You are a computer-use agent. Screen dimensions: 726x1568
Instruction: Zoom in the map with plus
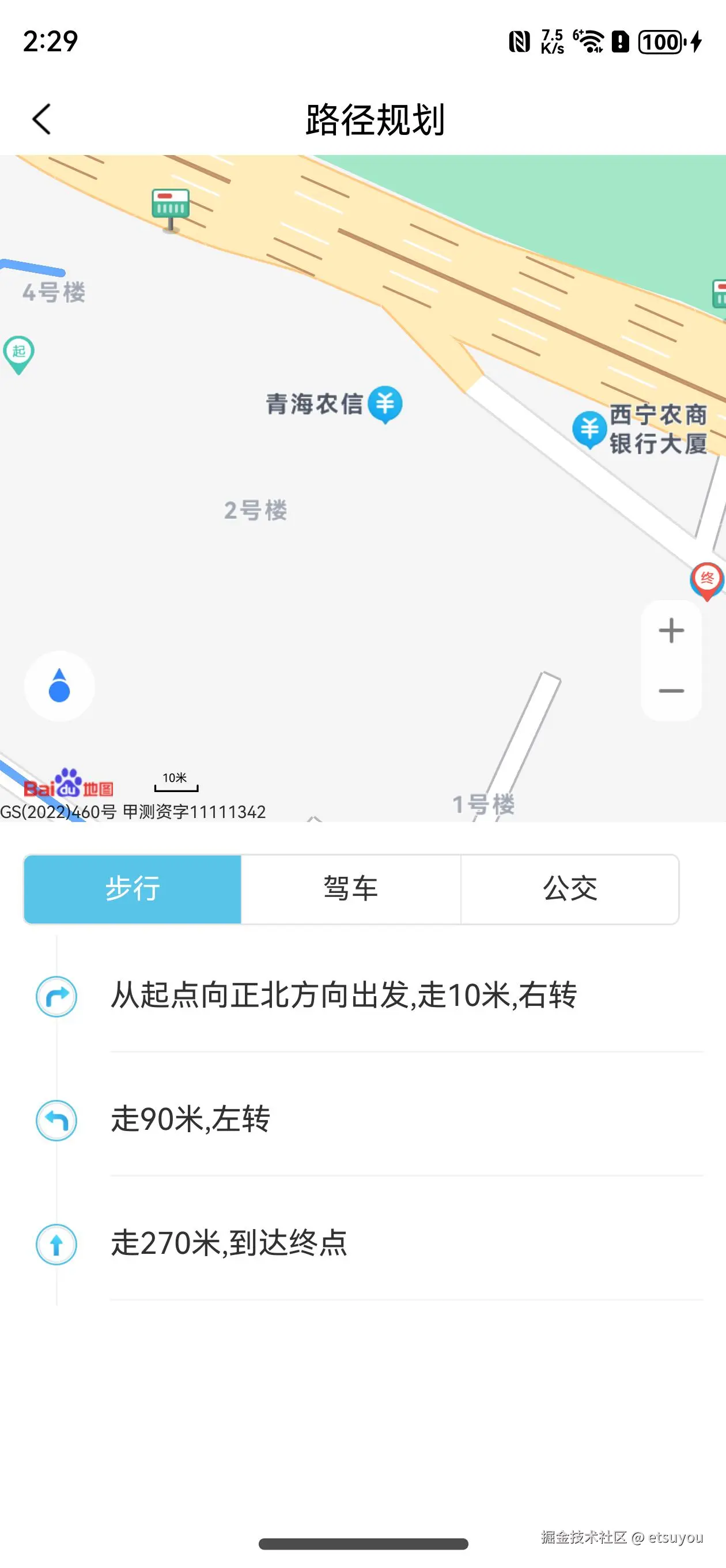coord(671,631)
